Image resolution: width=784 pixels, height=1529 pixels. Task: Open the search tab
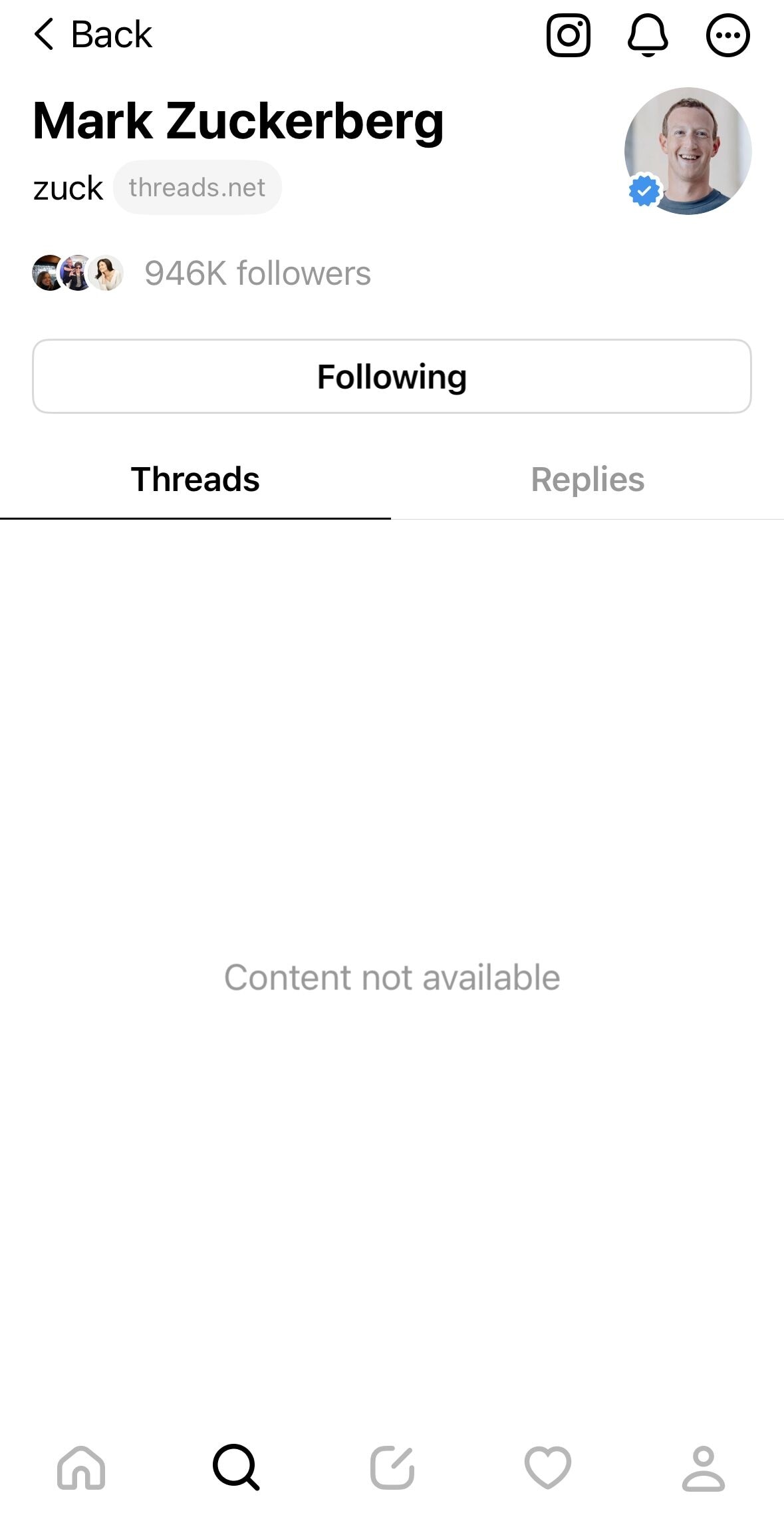(236, 1466)
